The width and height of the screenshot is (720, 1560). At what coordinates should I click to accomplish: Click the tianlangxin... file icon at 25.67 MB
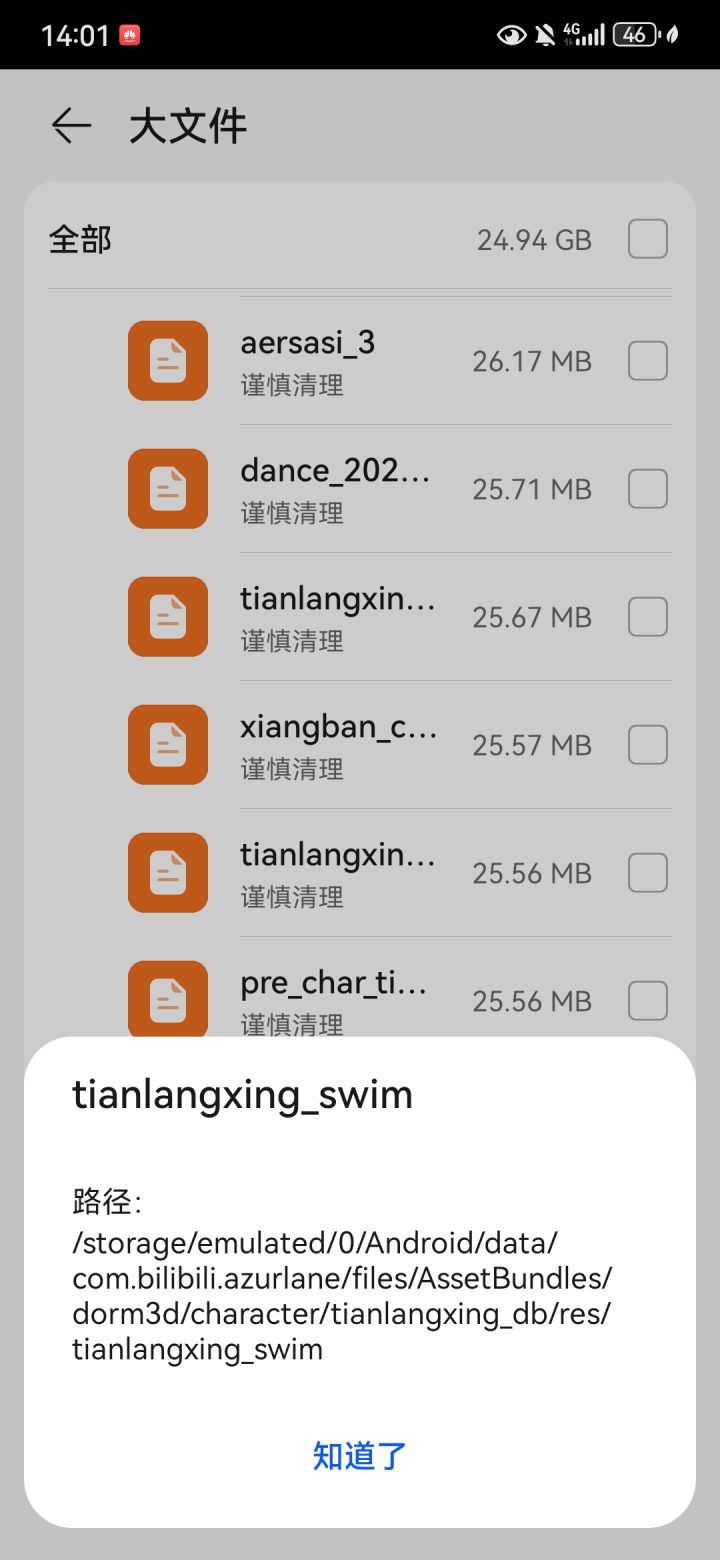click(x=167, y=616)
